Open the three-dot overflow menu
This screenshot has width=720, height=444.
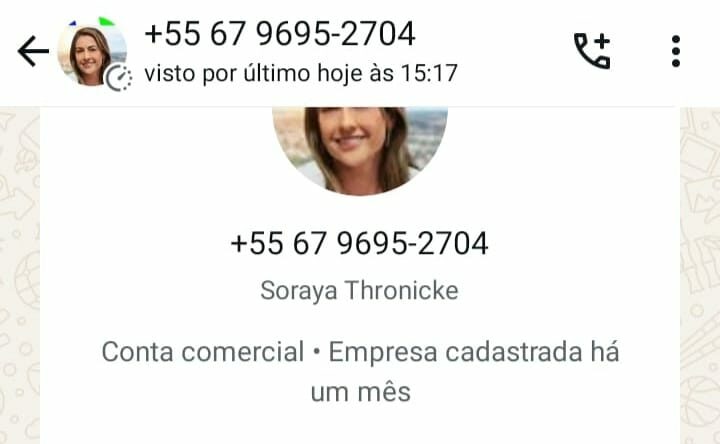pyautogui.click(x=676, y=51)
